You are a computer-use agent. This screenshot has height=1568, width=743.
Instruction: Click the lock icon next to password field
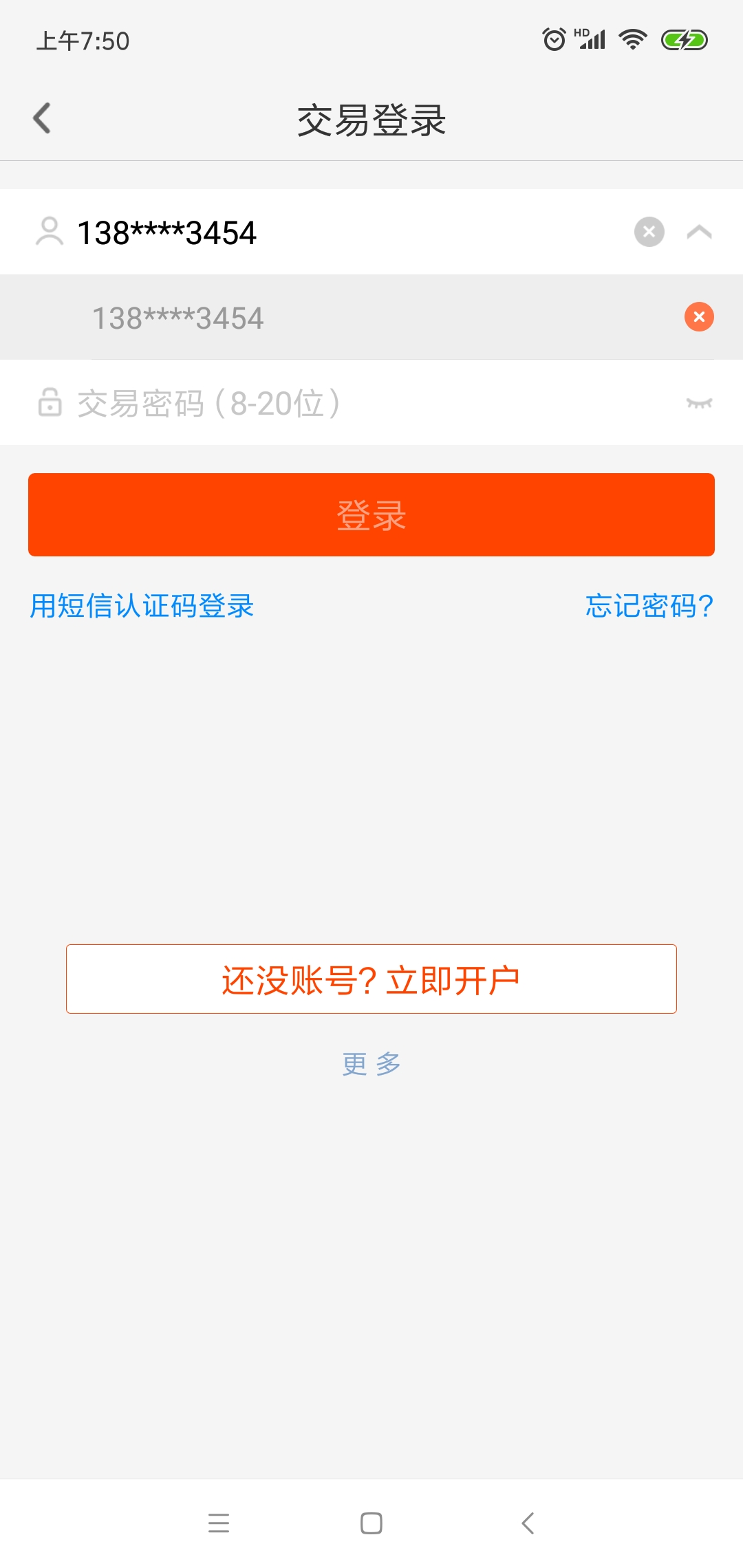[x=49, y=404]
